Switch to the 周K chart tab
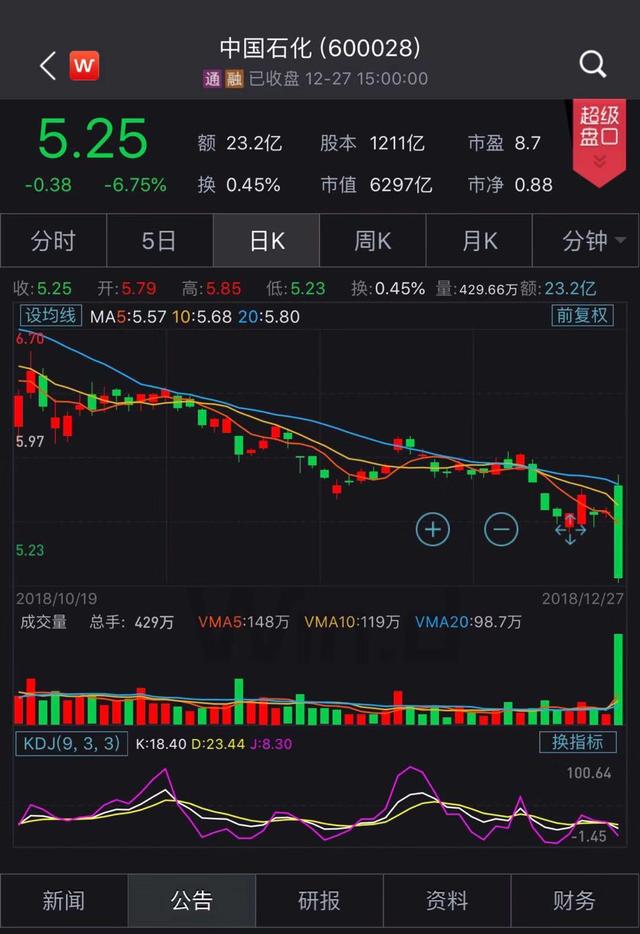640x934 pixels. click(x=372, y=241)
